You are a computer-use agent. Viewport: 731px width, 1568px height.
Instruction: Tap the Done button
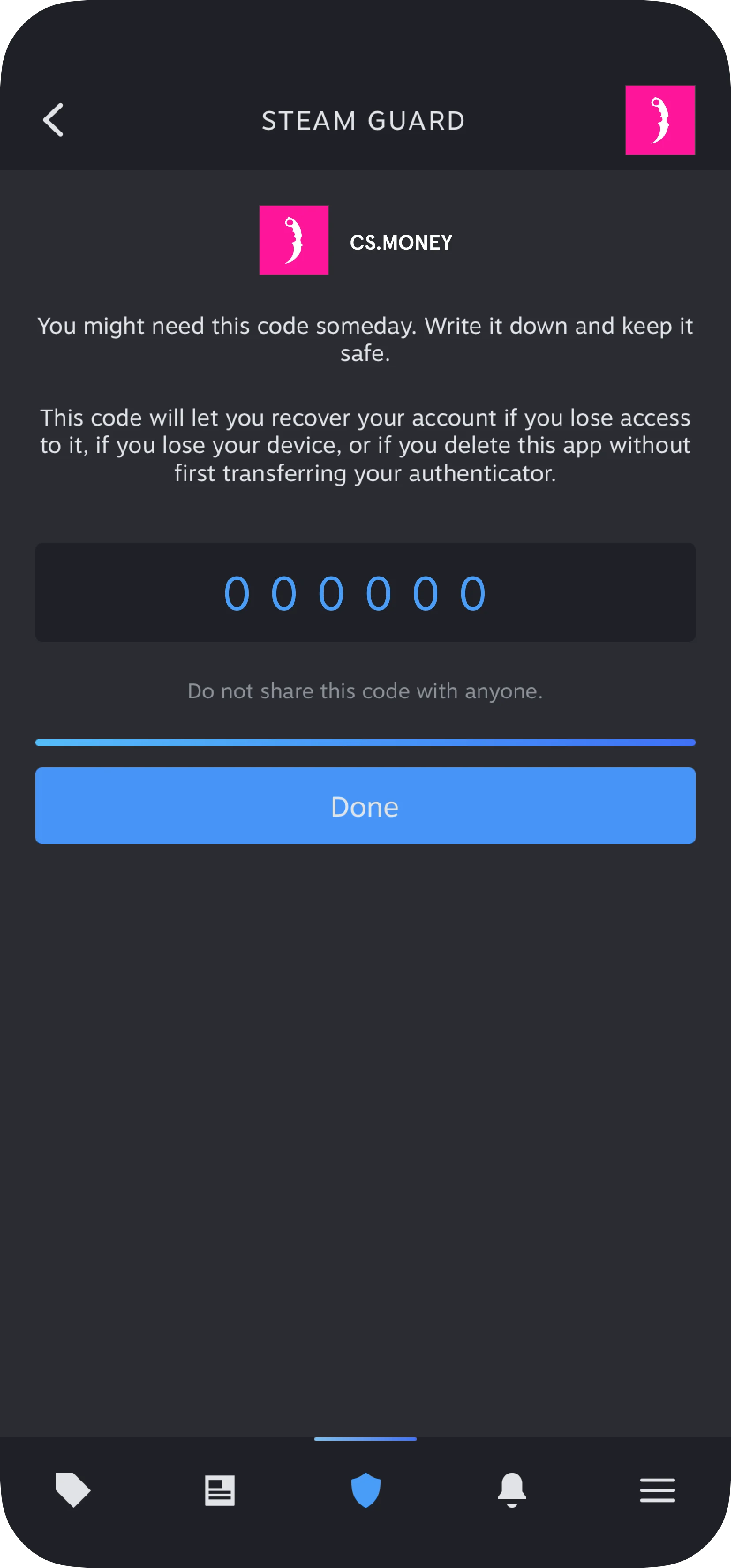(x=365, y=805)
